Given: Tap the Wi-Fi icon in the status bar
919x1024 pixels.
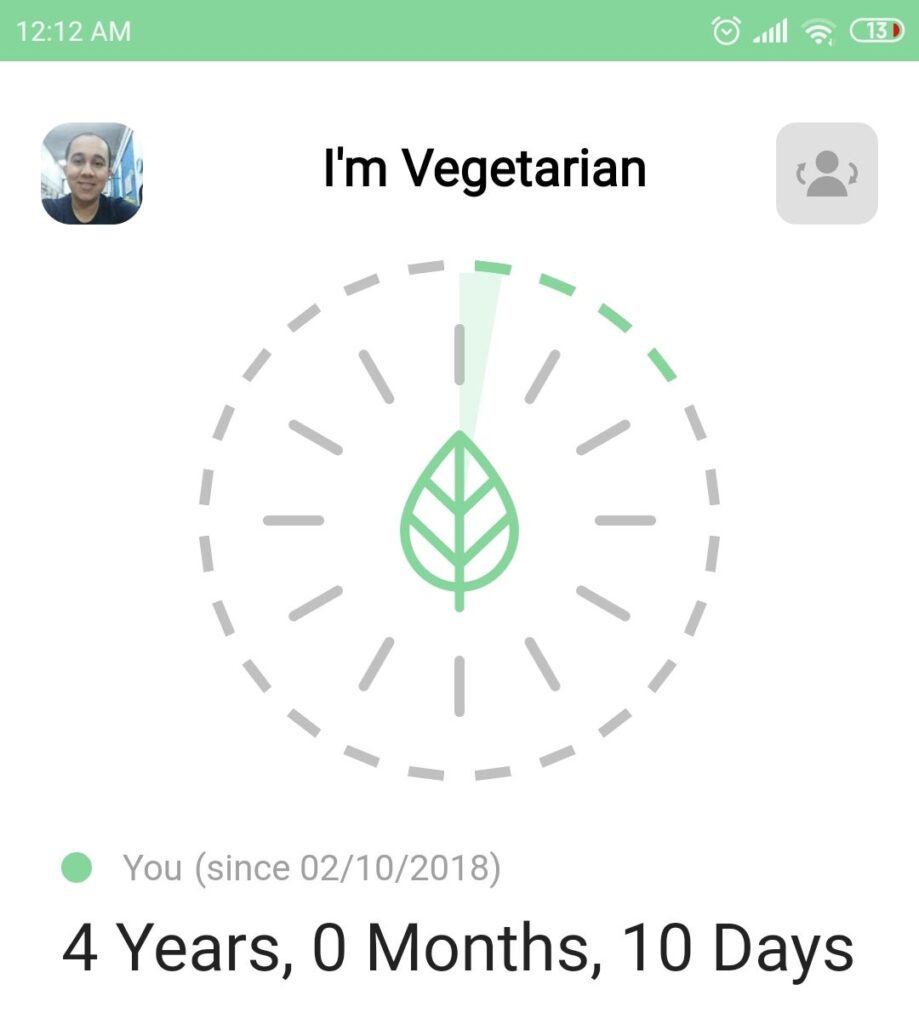Looking at the screenshot, I should click(818, 30).
